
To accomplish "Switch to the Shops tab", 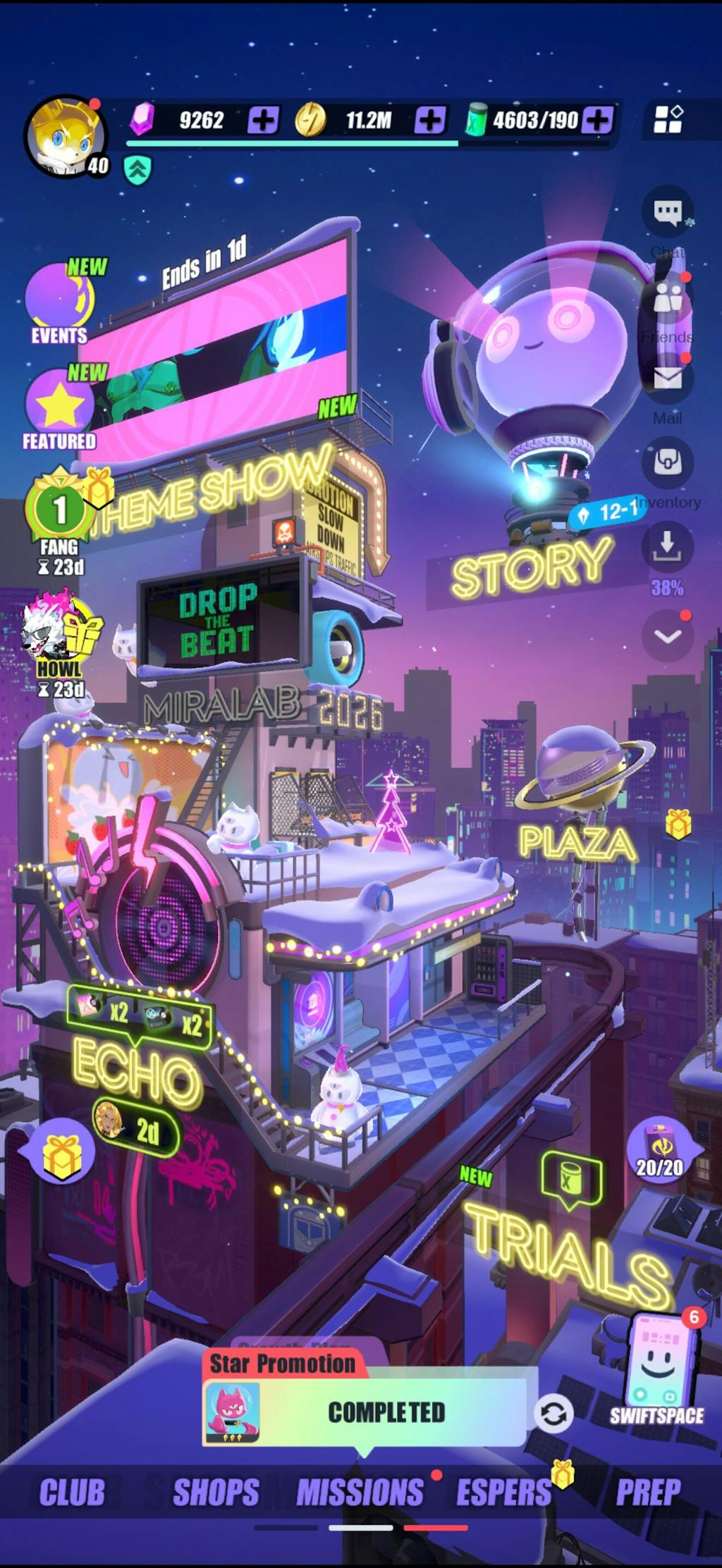I will click(216, 1493).
